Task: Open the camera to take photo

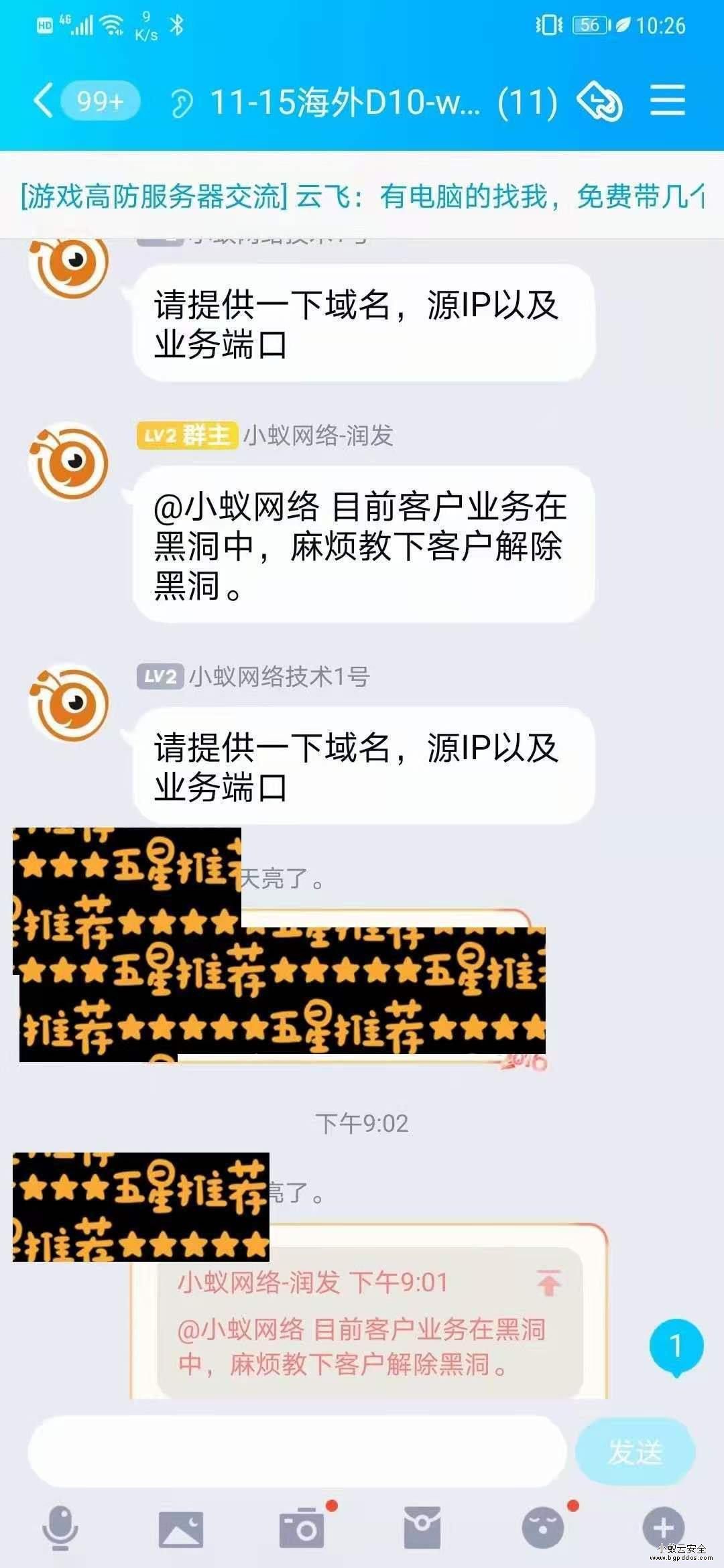Action: 302,1528
